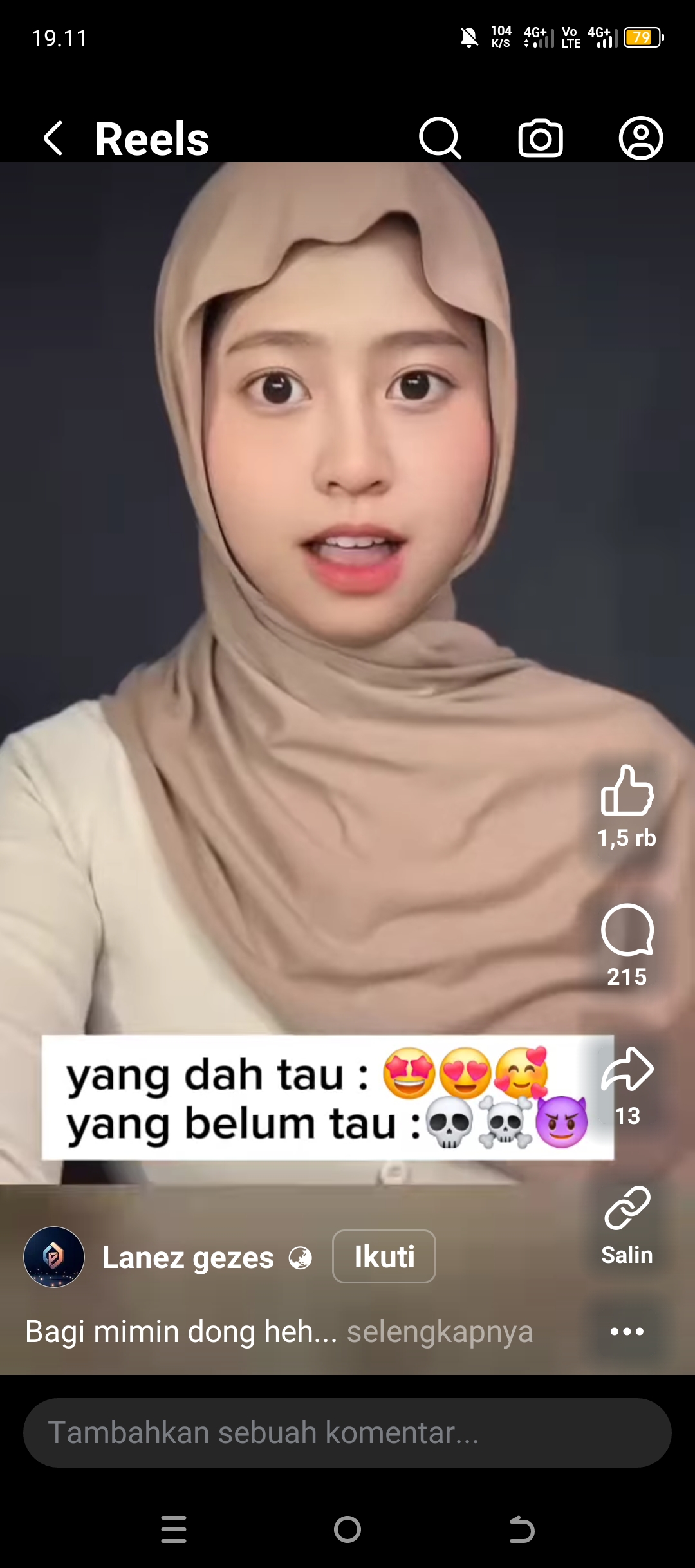This screenshot has height=1568, width=695.
Task: Share this reel using the arrow icon
Action: pyautogui.click(x=627, y=1070)
